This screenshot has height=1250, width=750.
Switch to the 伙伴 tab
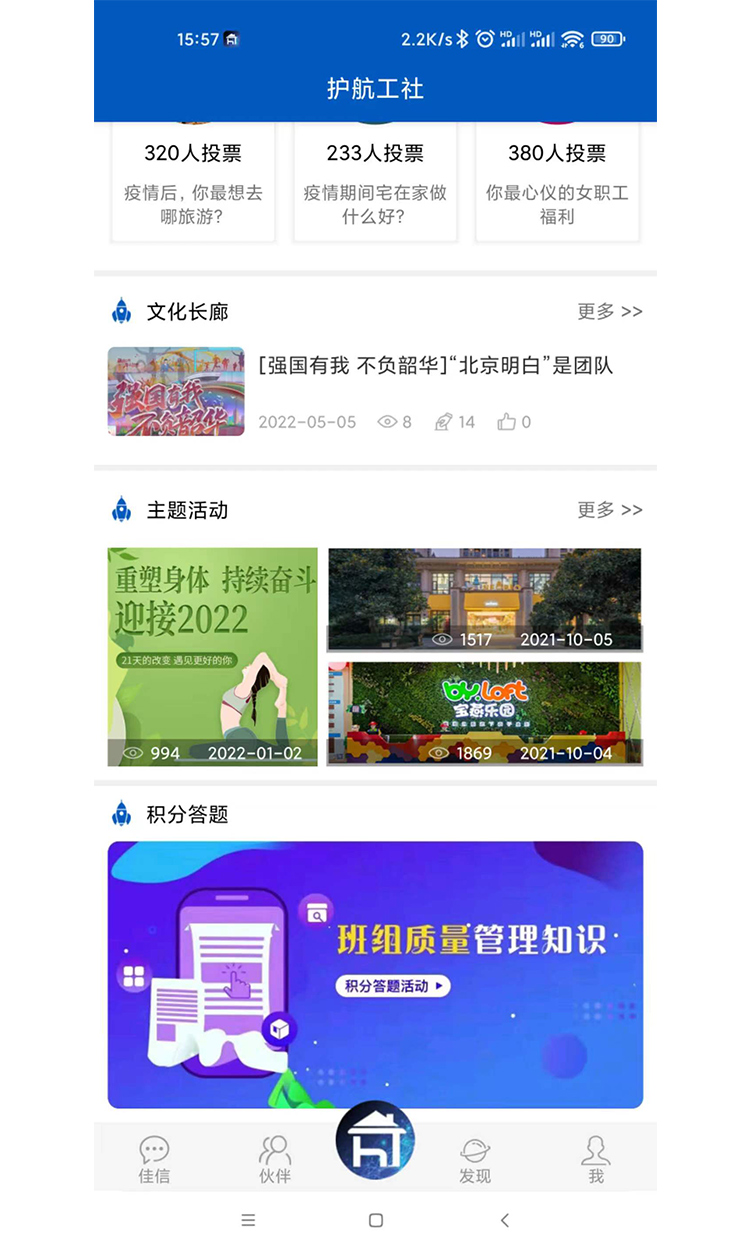[275, 1159]
